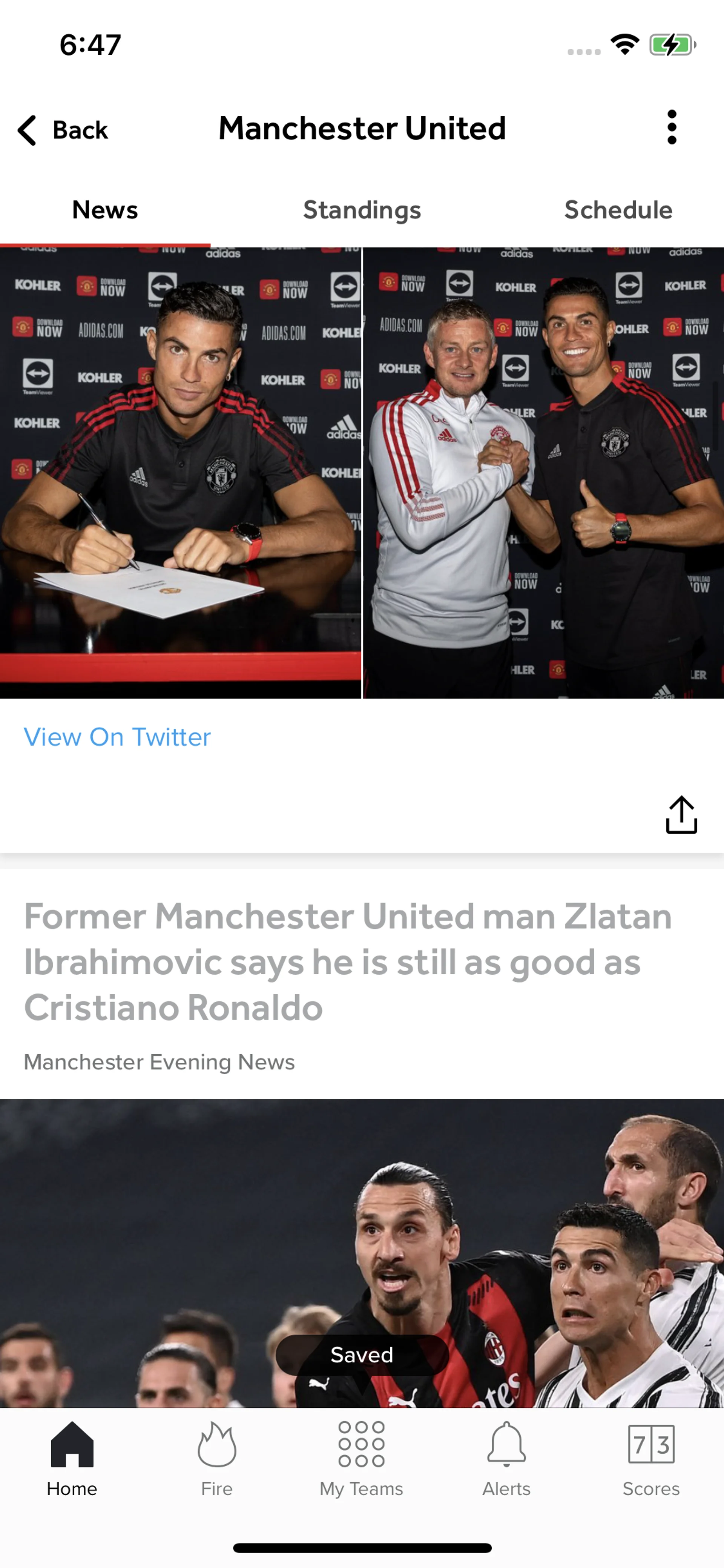Switch to the Standings tab
This screenshot has height=1568, width=724.
(x=362, y=210)
